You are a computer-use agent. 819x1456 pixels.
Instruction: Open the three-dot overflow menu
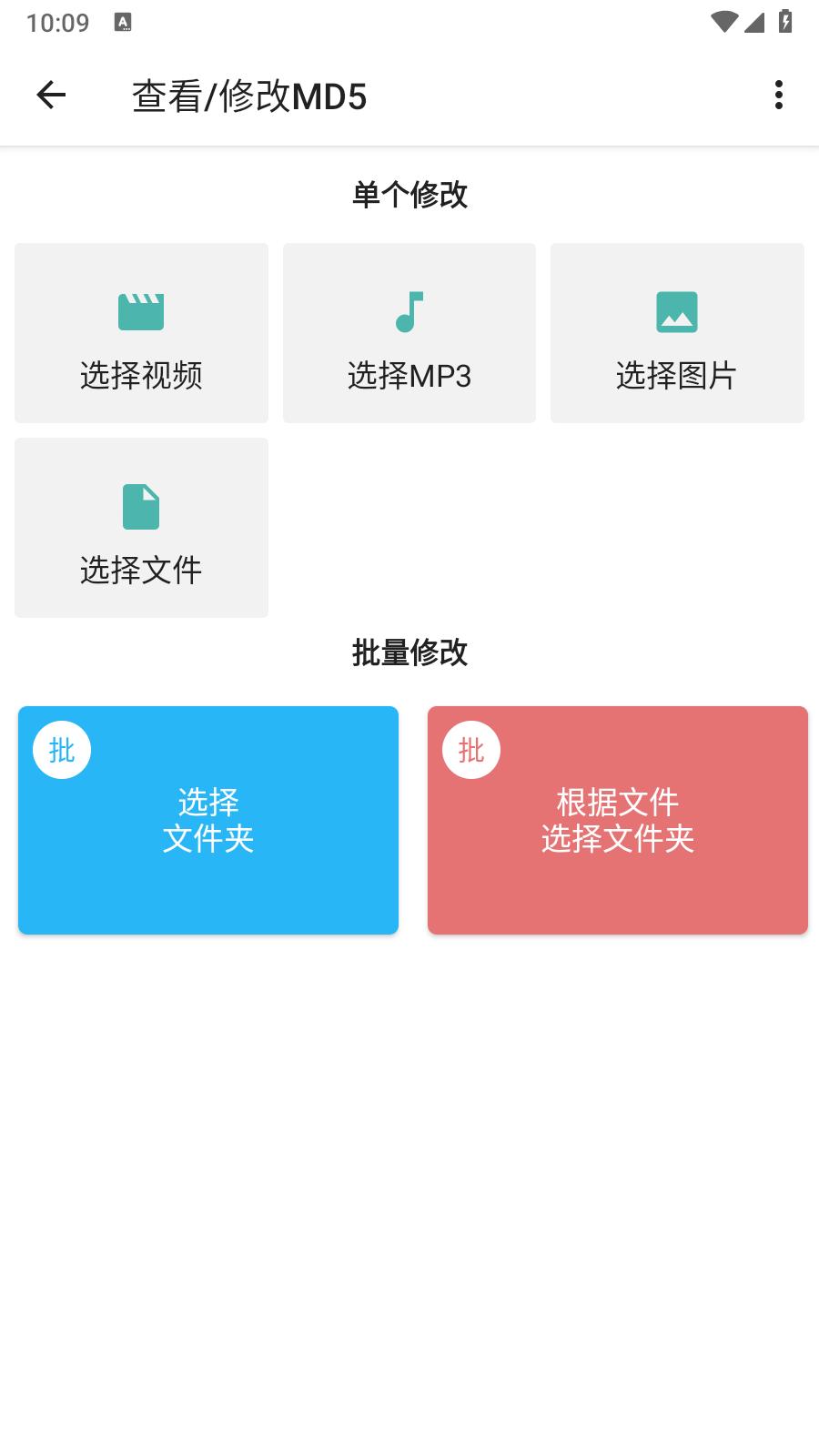point(778,95)
